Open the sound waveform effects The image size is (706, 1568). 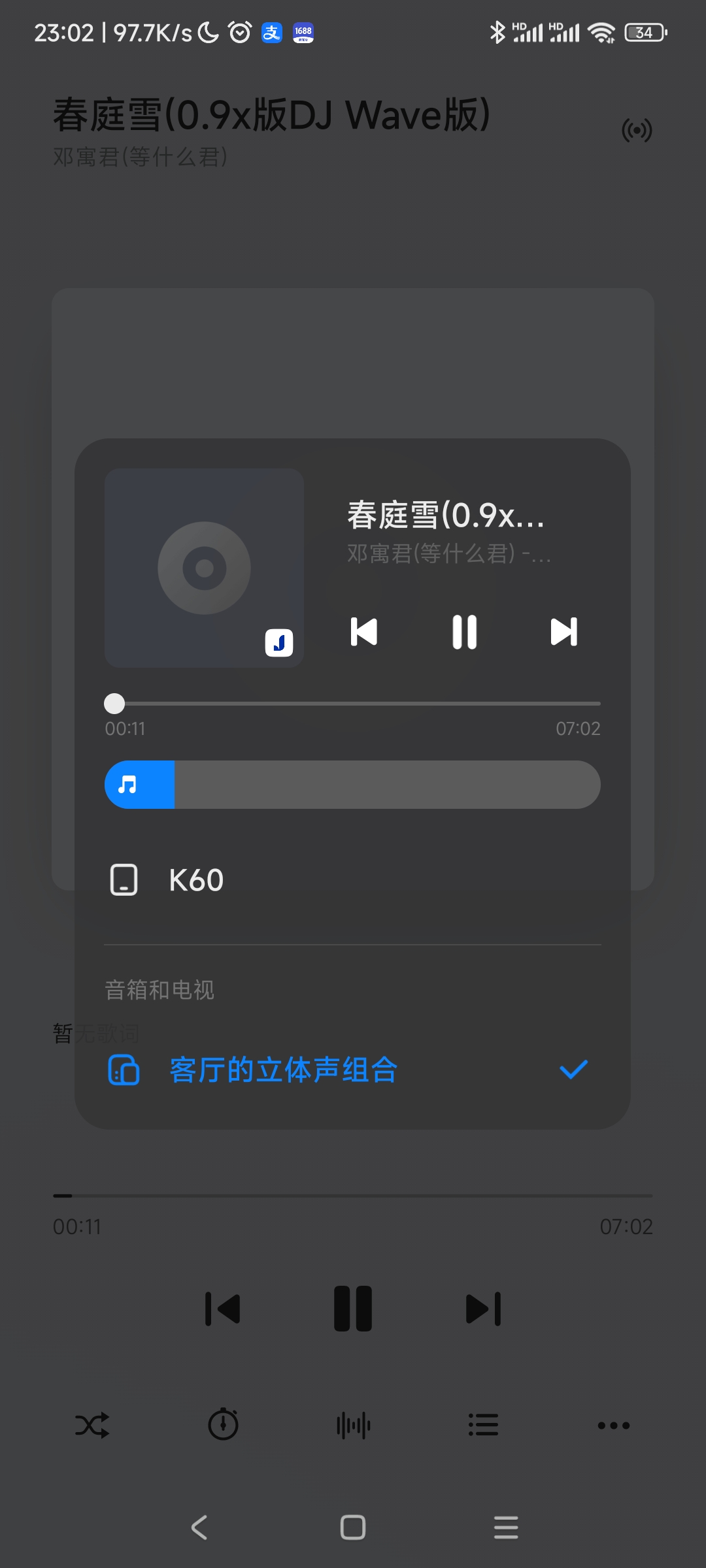pyautogui.click(x=353, y=1425)
